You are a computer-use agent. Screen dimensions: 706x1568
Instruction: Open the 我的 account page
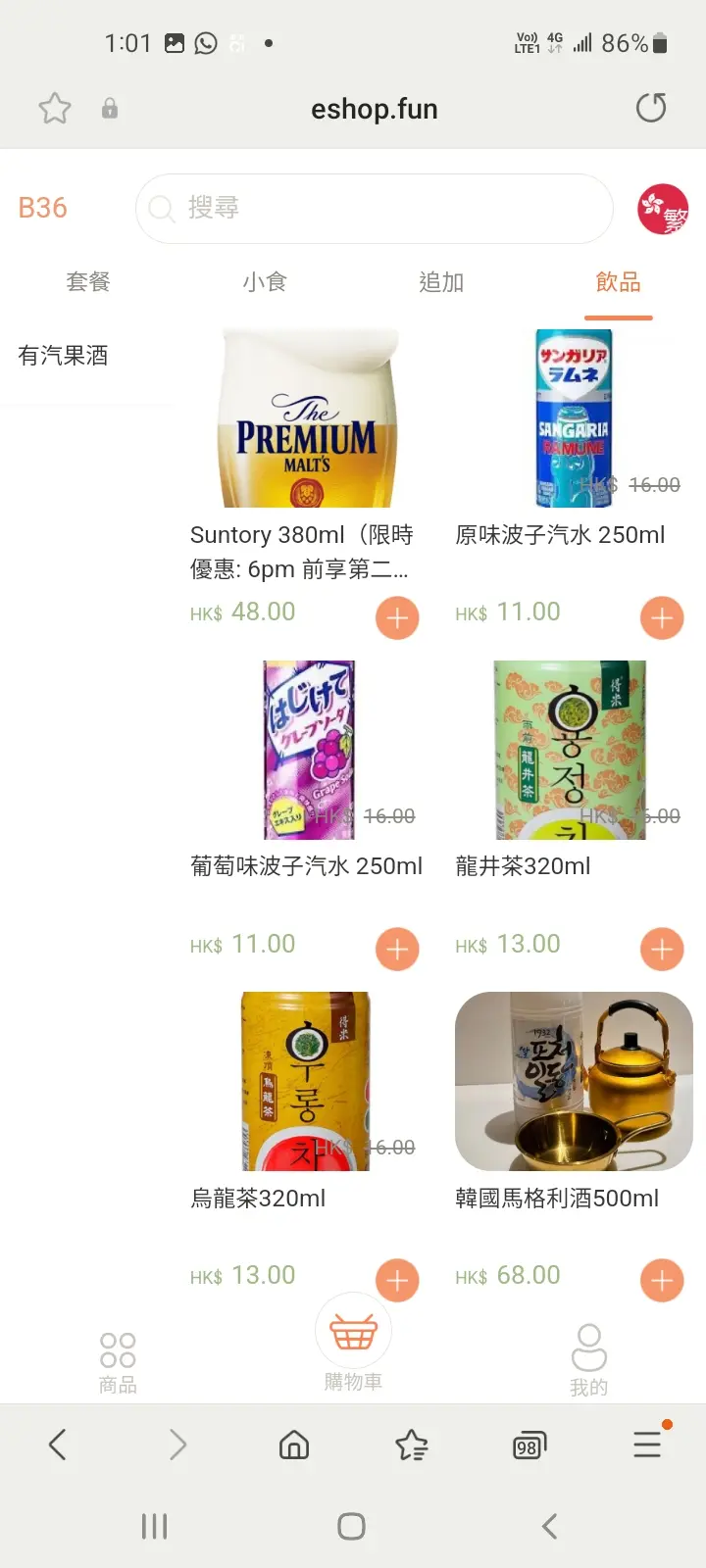(x=588, y=1360)
